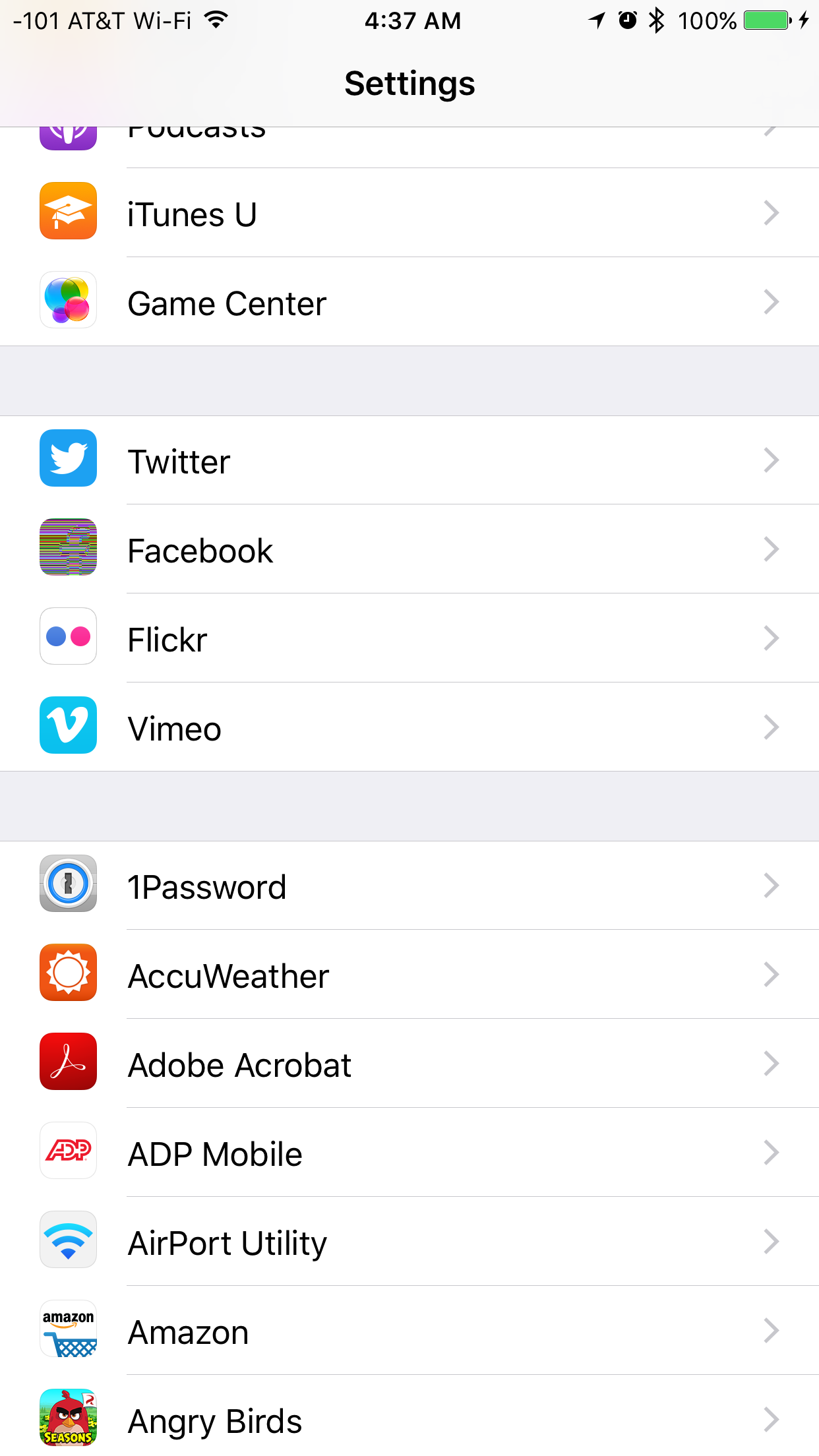Image resolution: width=819 pixels, height=1456 pixels.
Task: Open 1Password app settings
Action: (409, 885)
